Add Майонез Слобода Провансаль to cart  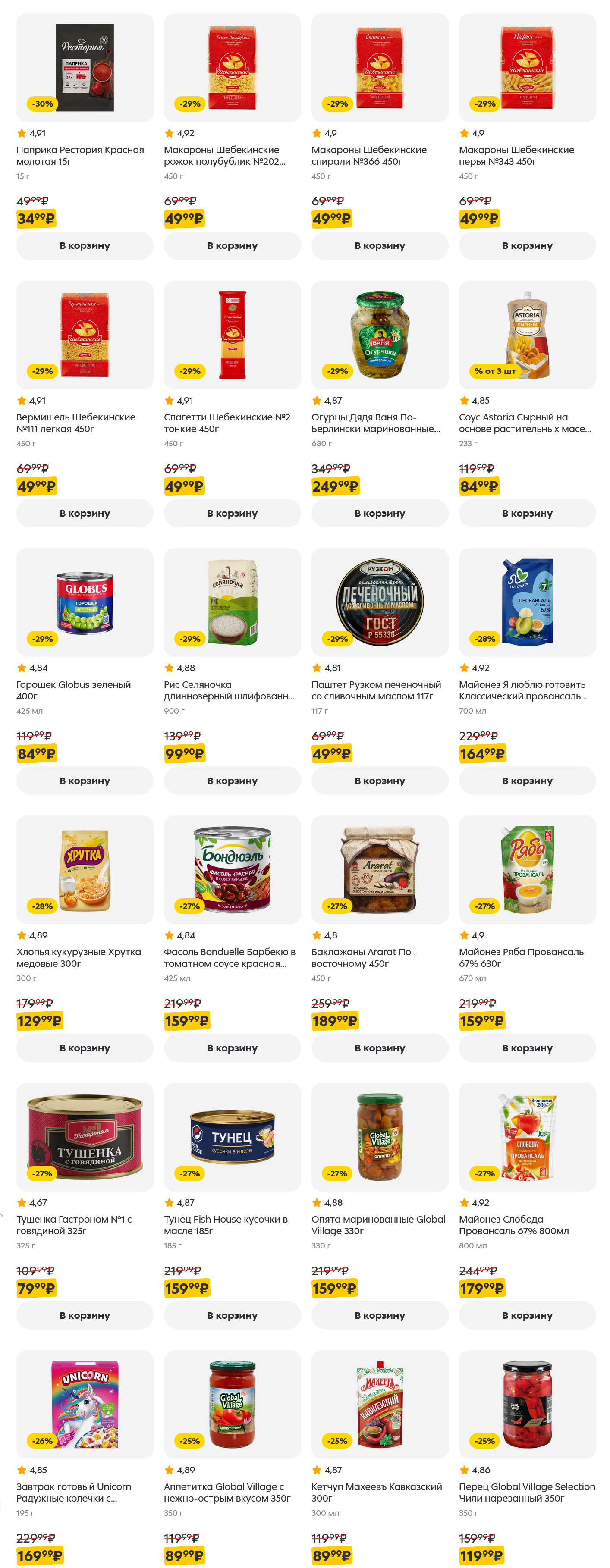(527, 1315)
